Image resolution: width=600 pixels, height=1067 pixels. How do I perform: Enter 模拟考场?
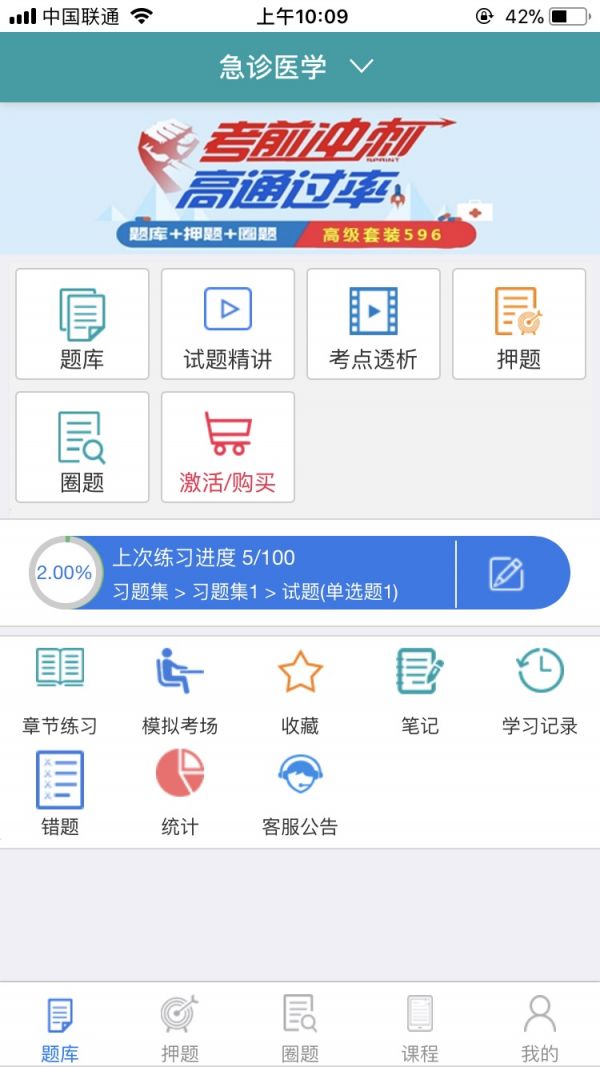tap(180, 690)
